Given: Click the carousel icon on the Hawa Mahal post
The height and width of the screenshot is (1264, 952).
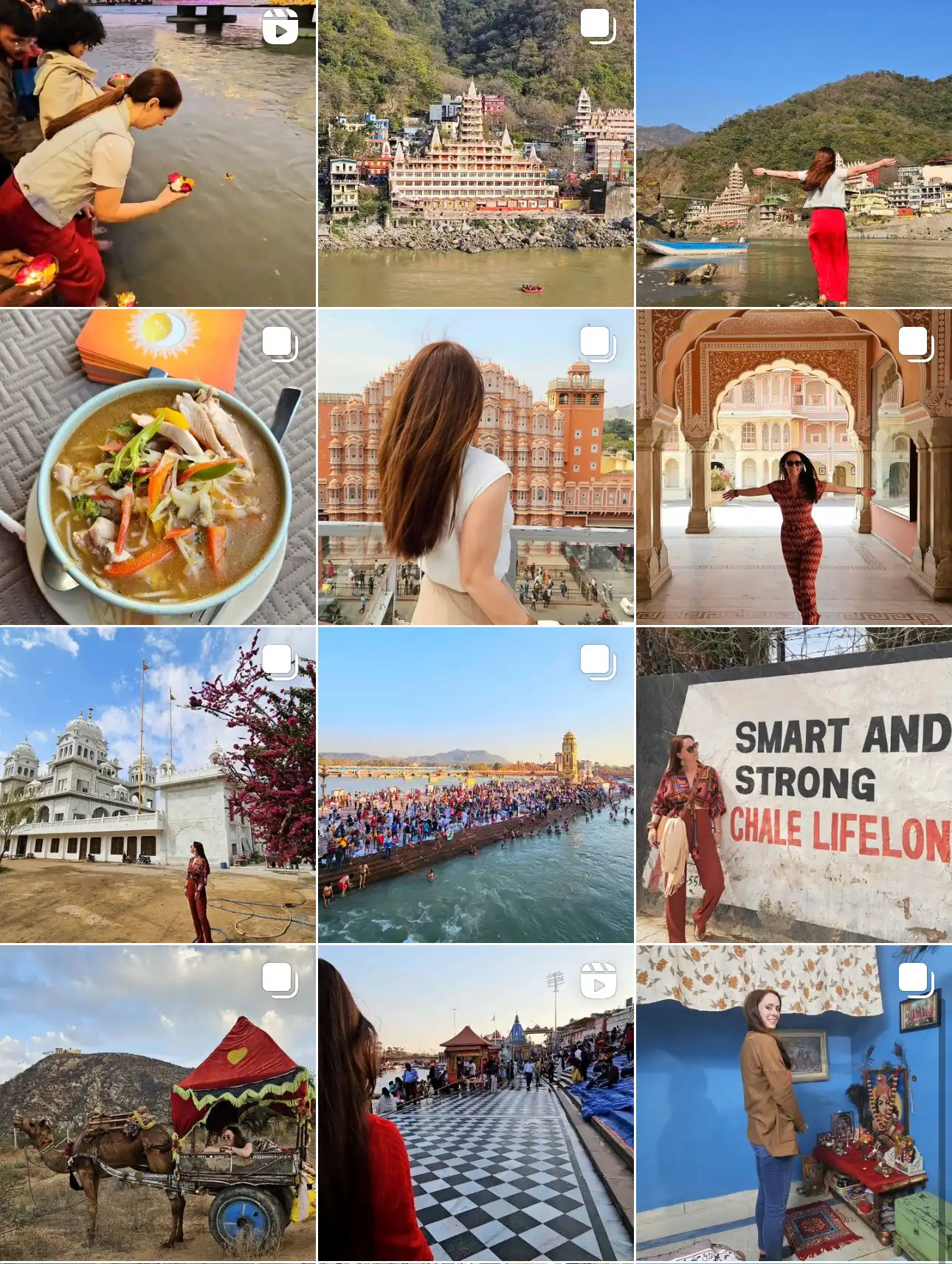Looking at the screenshot, I should (x=599, y=343).
